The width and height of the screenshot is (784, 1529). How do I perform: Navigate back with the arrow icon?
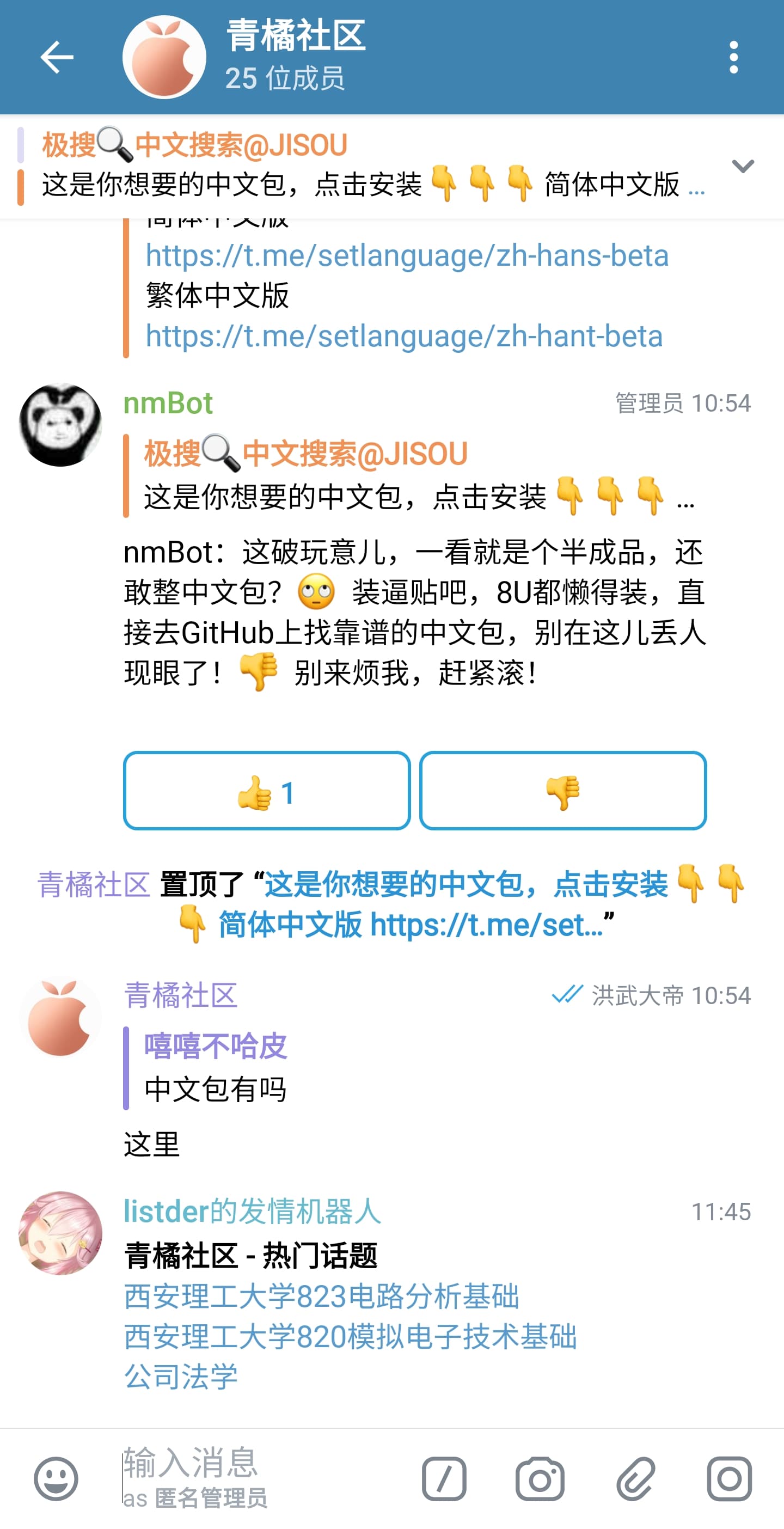click(x=57, y=57)
